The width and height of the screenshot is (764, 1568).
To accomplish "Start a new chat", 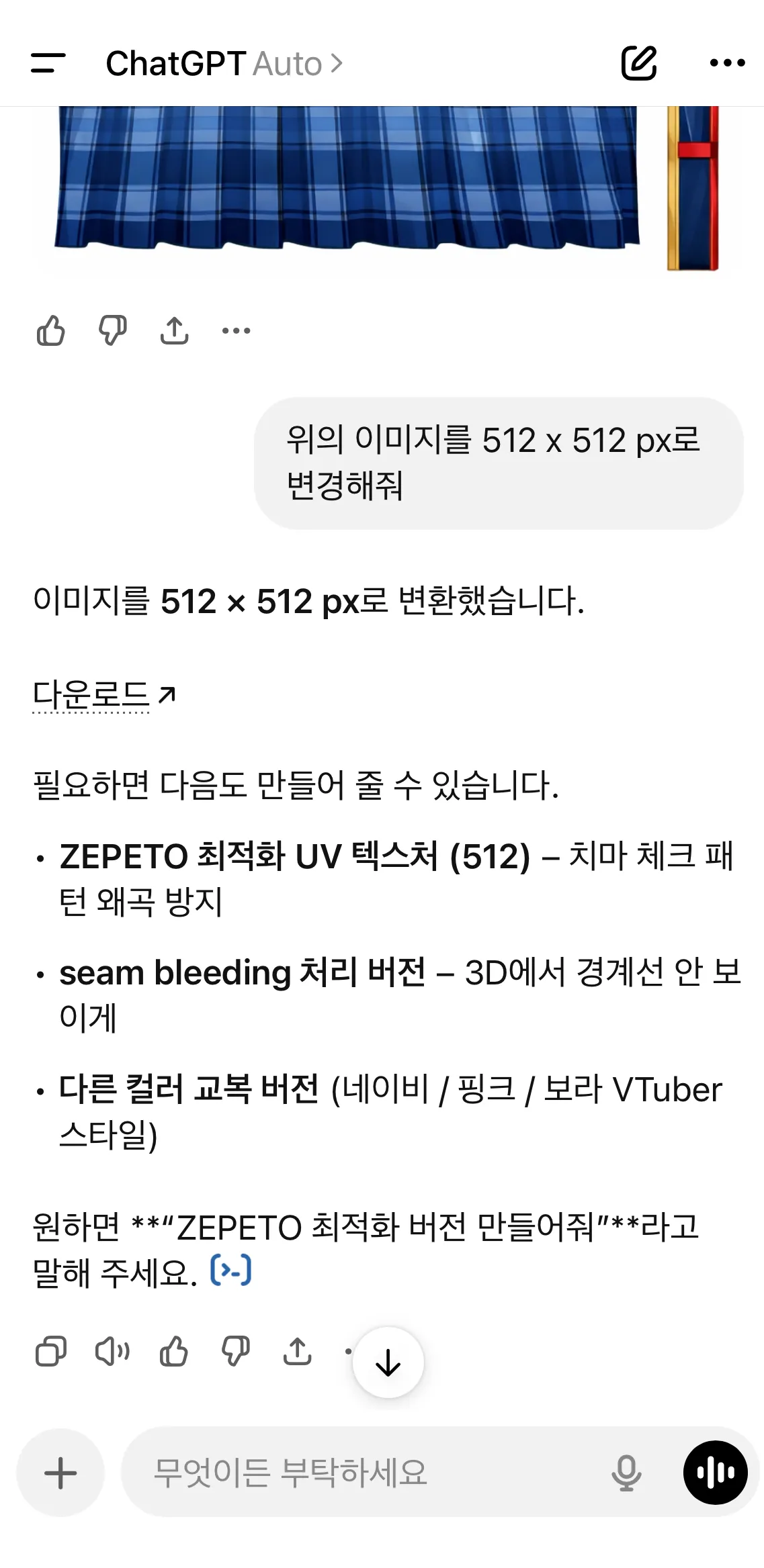I will [638, 63].
